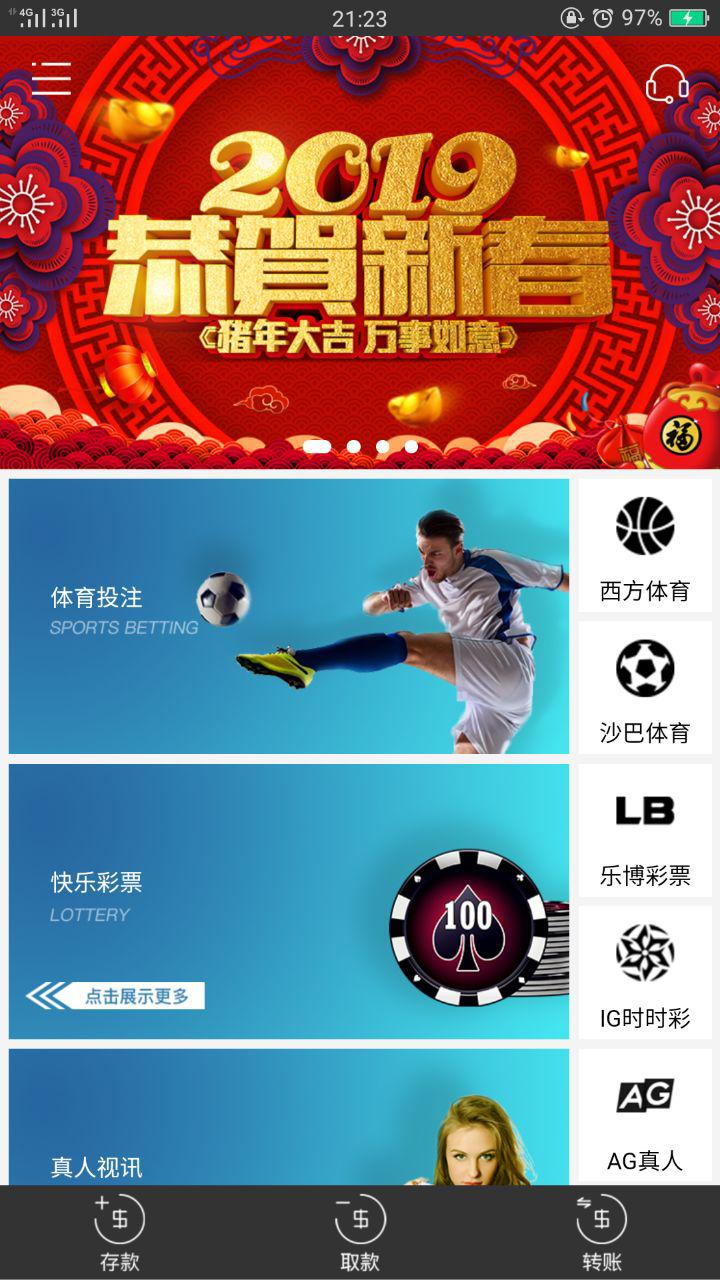720x1280 pixels.
Task: Tap 点击展示更多 to show more
Action: [x=116, y=996]
